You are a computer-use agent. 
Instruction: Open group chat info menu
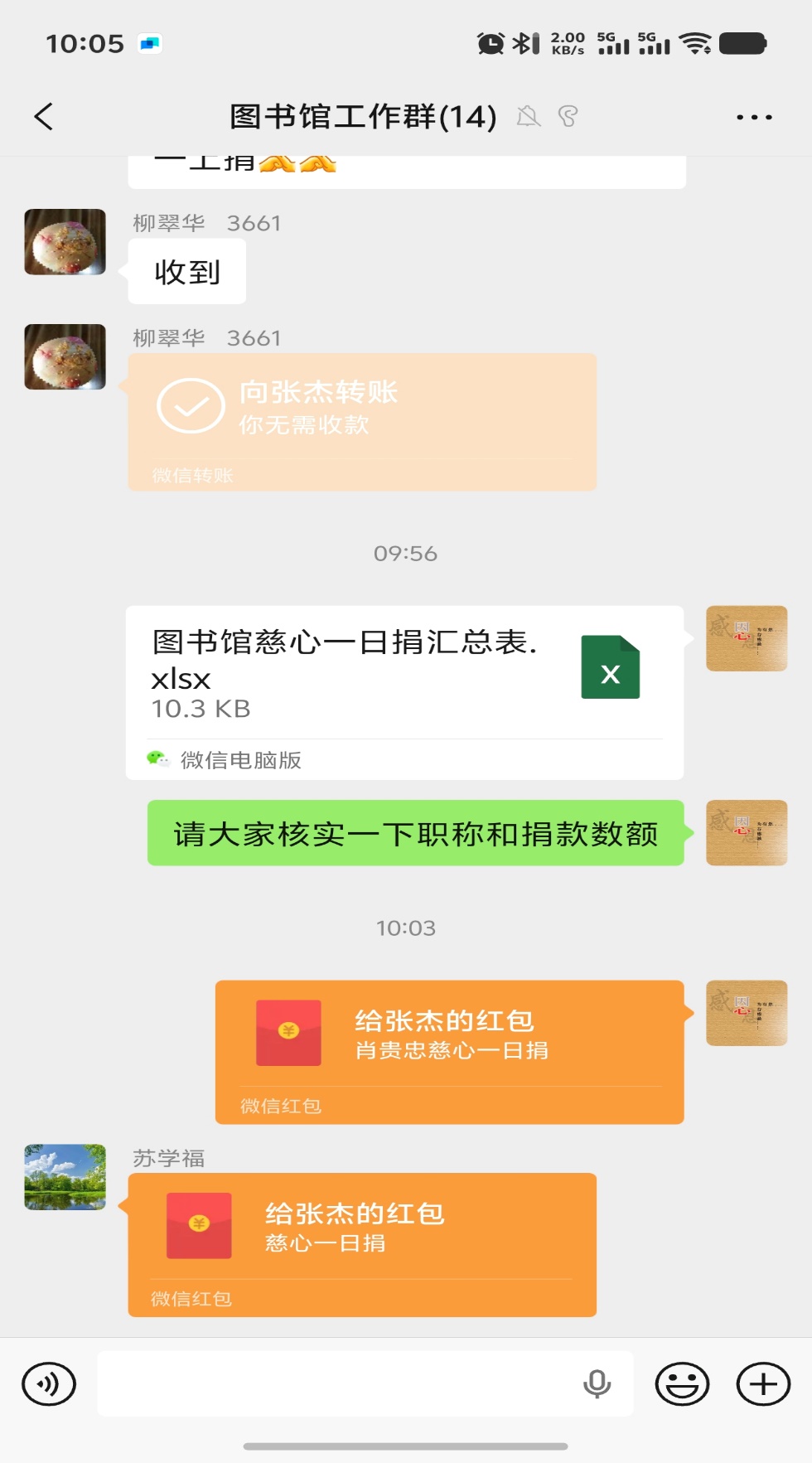pyautogui.click(x=754, y=117)
